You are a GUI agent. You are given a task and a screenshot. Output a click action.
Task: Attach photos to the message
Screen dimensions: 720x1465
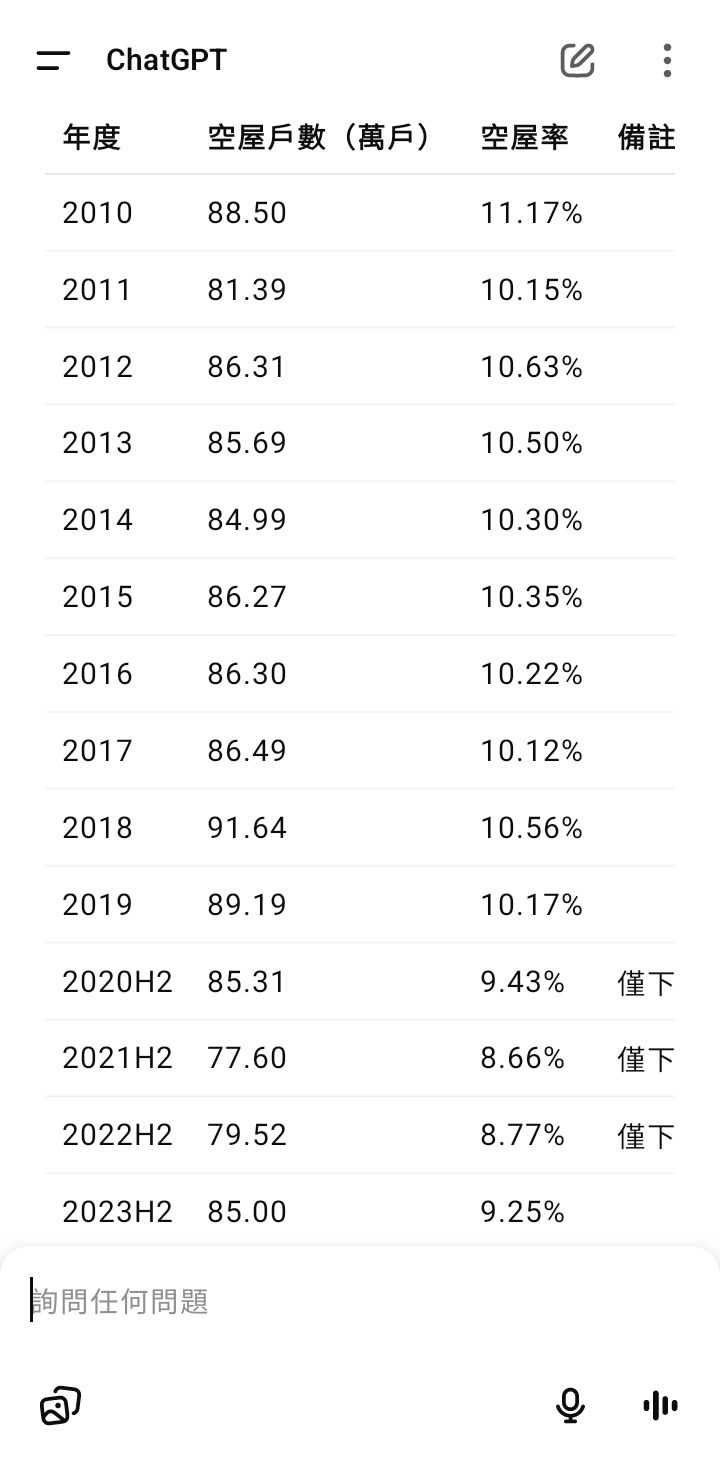(x=60, y=1406)
